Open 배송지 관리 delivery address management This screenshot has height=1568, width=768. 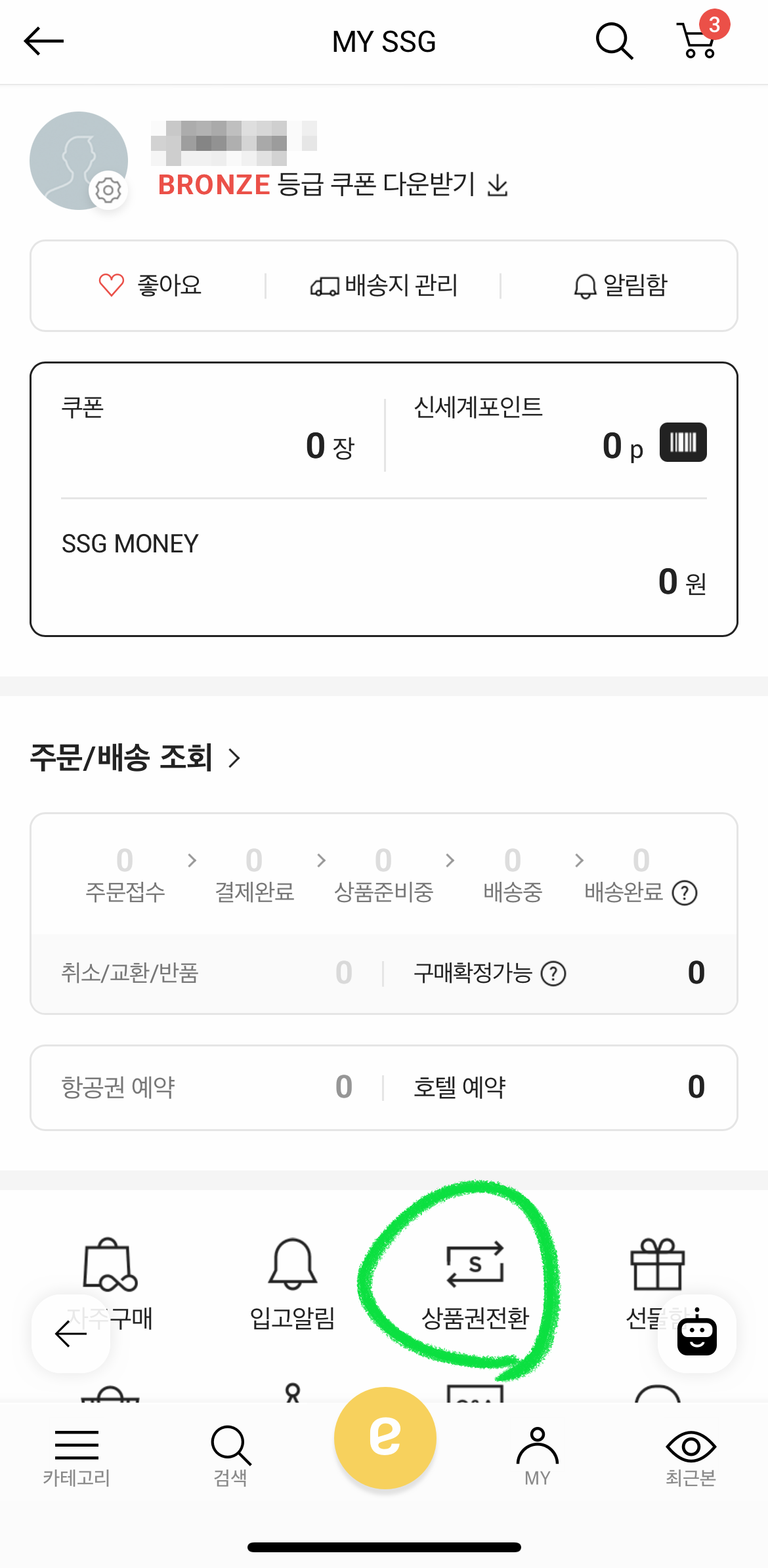click(x=385, y=285)
